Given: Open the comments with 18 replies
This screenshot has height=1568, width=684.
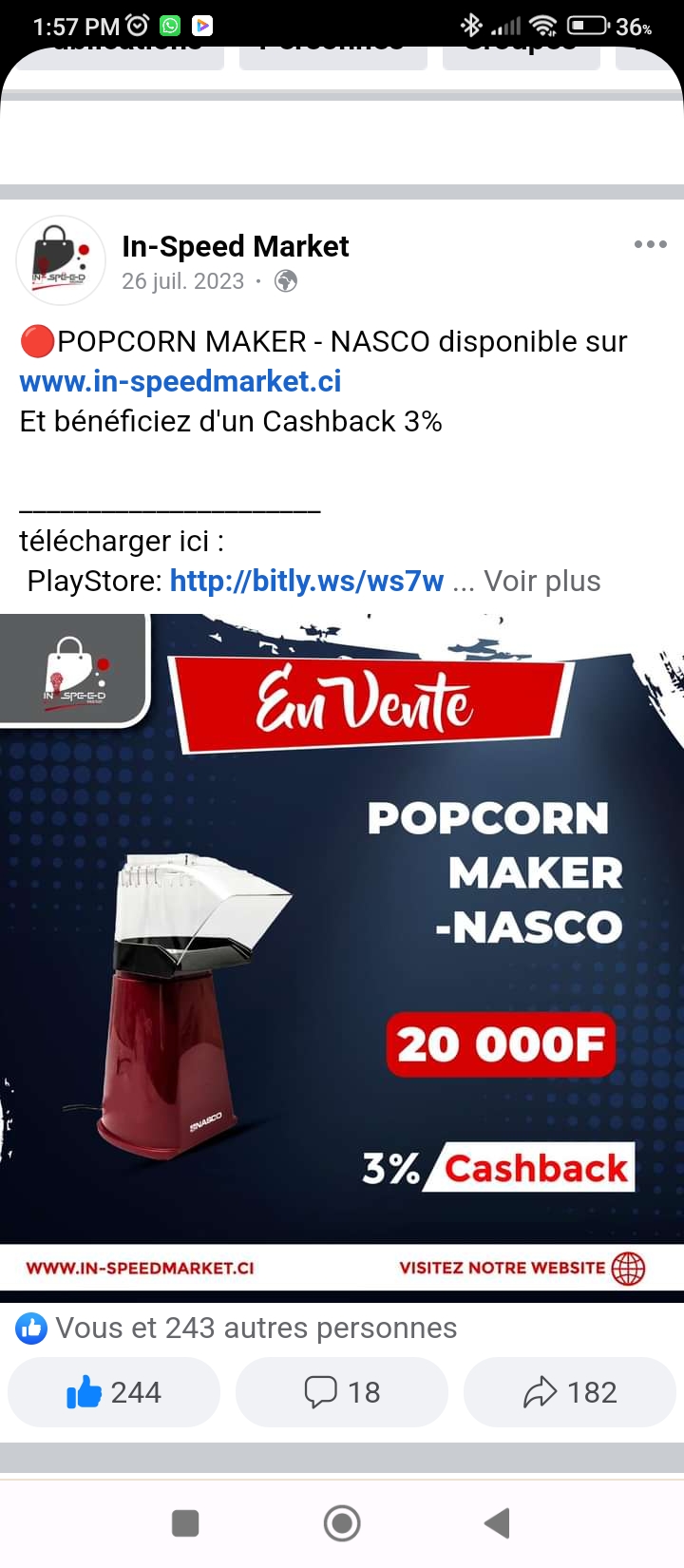Looking at the screenshot, I should 342,1392.
